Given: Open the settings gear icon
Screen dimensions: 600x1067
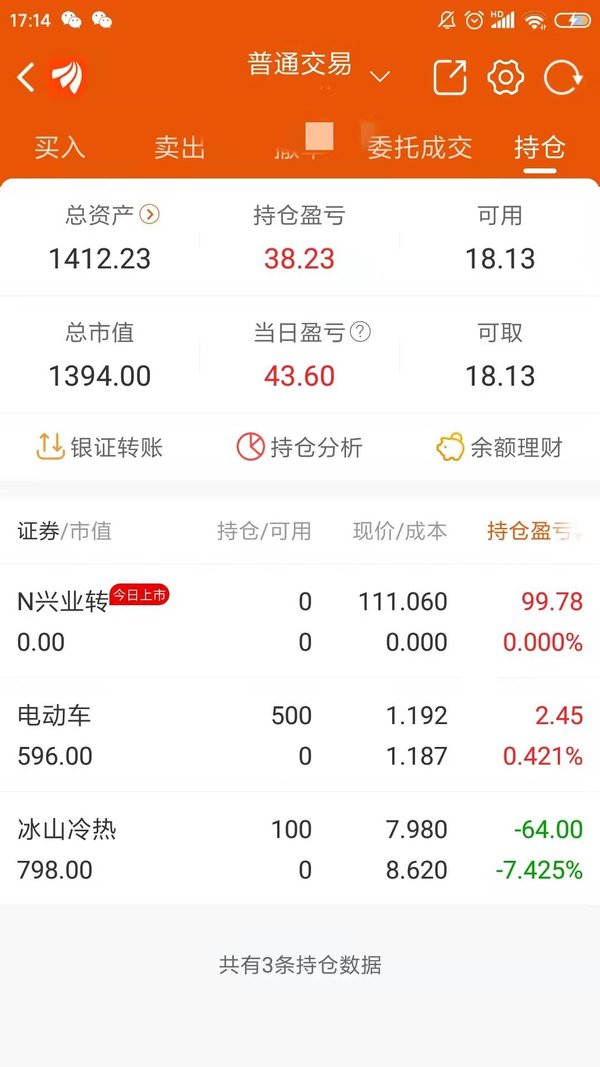Looking at the screenshot, I should 505,77.
